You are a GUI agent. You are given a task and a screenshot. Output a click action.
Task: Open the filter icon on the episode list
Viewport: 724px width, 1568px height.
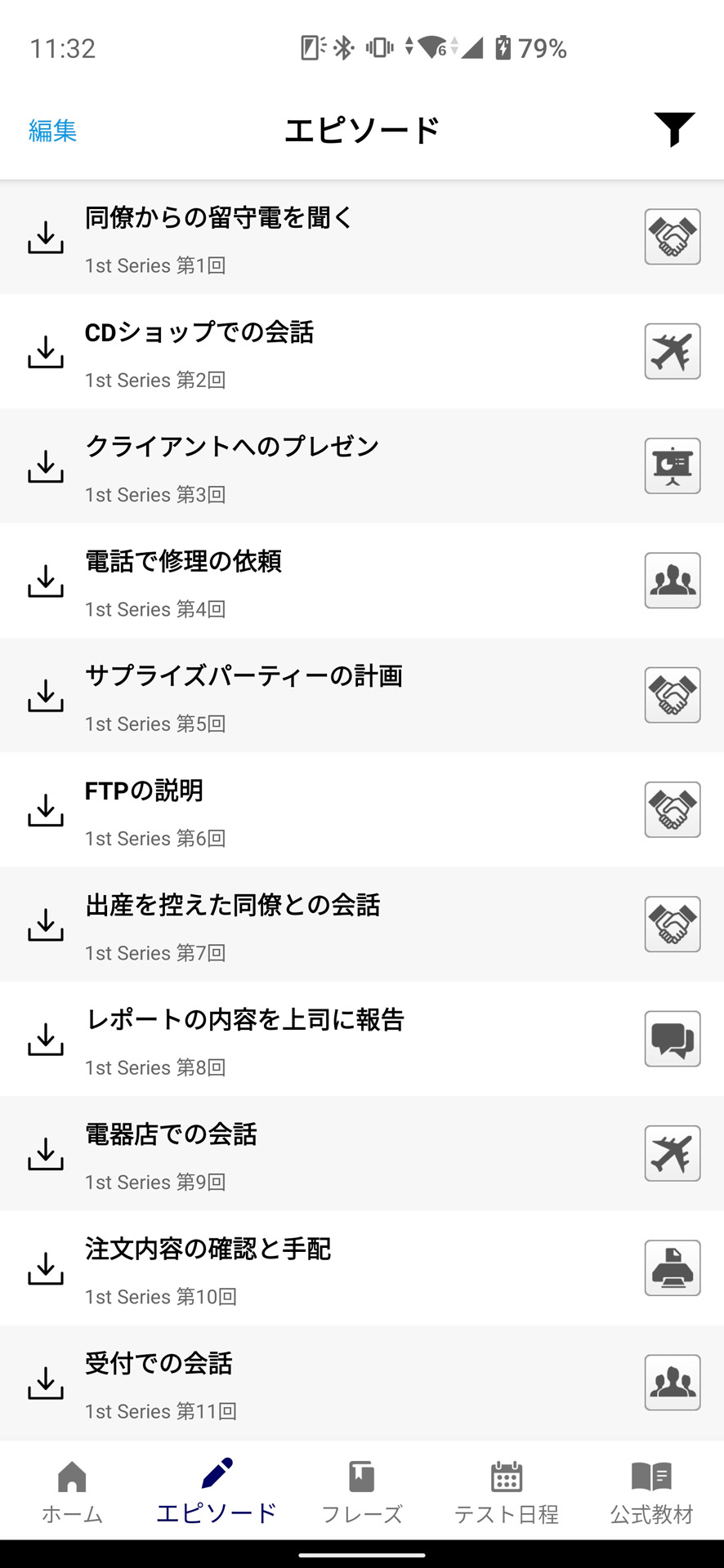click(672, 129)
